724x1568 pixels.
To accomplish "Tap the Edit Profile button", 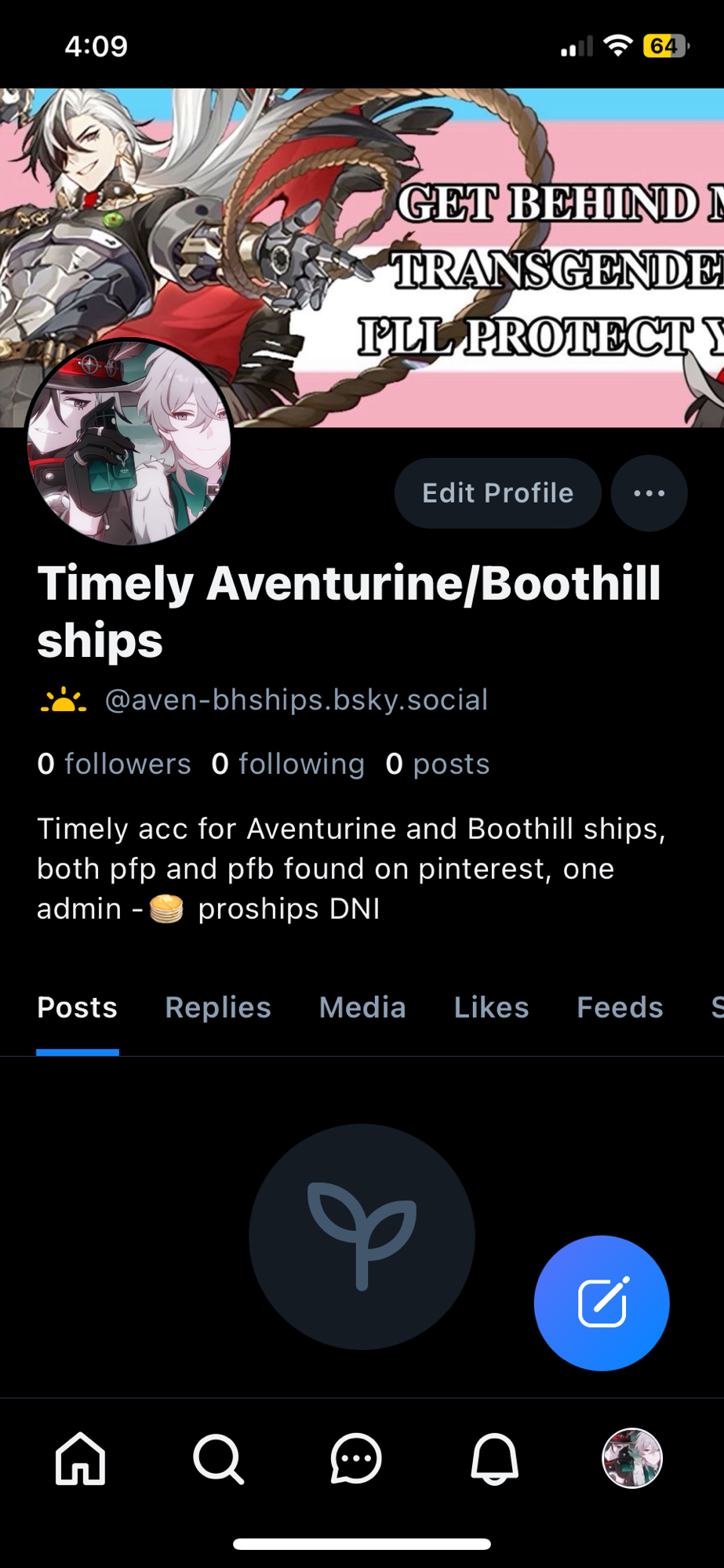I will [x=497, y=493].
